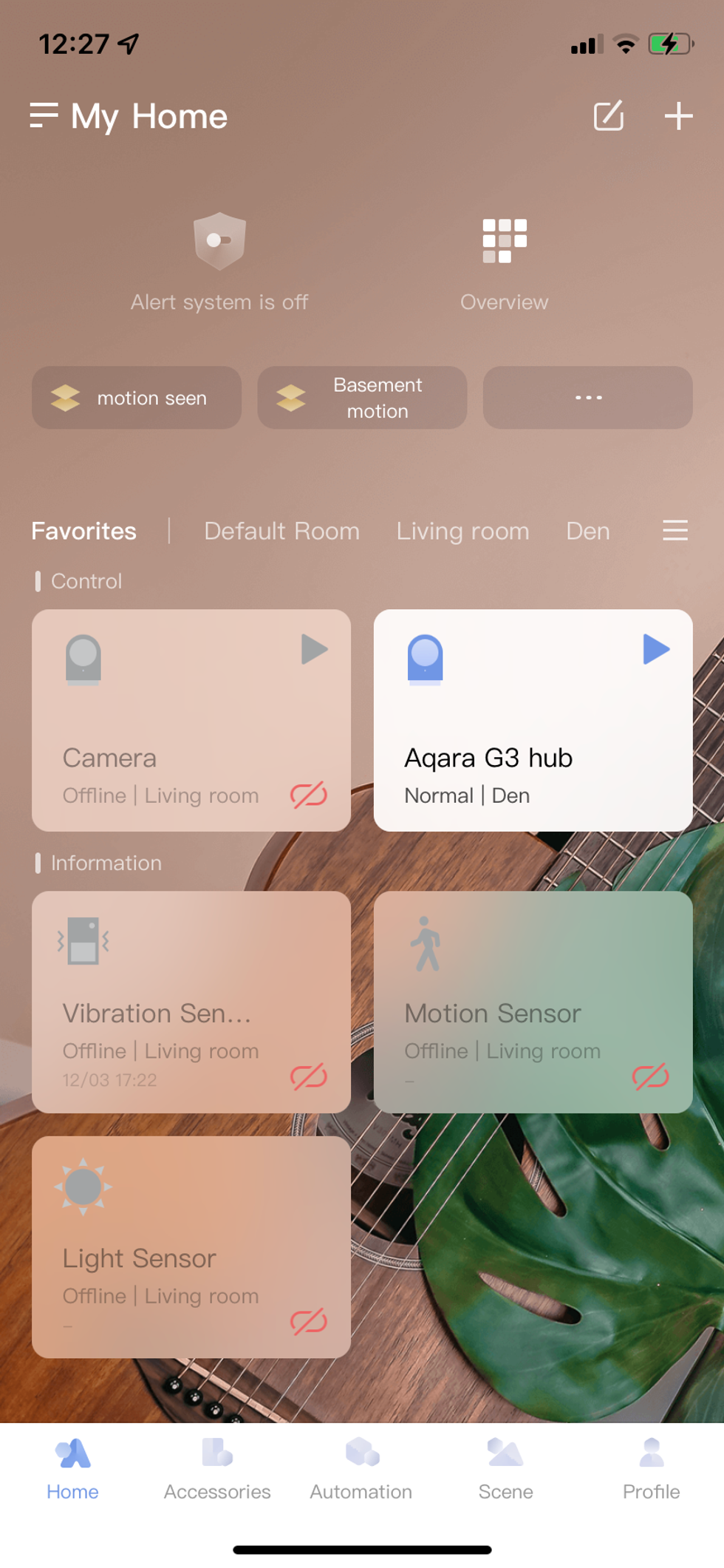The width and height of the screenshot is (724, 1568).
Task: Tap the Aqara G3 hub device icon
Action: [x=424, y=658]
